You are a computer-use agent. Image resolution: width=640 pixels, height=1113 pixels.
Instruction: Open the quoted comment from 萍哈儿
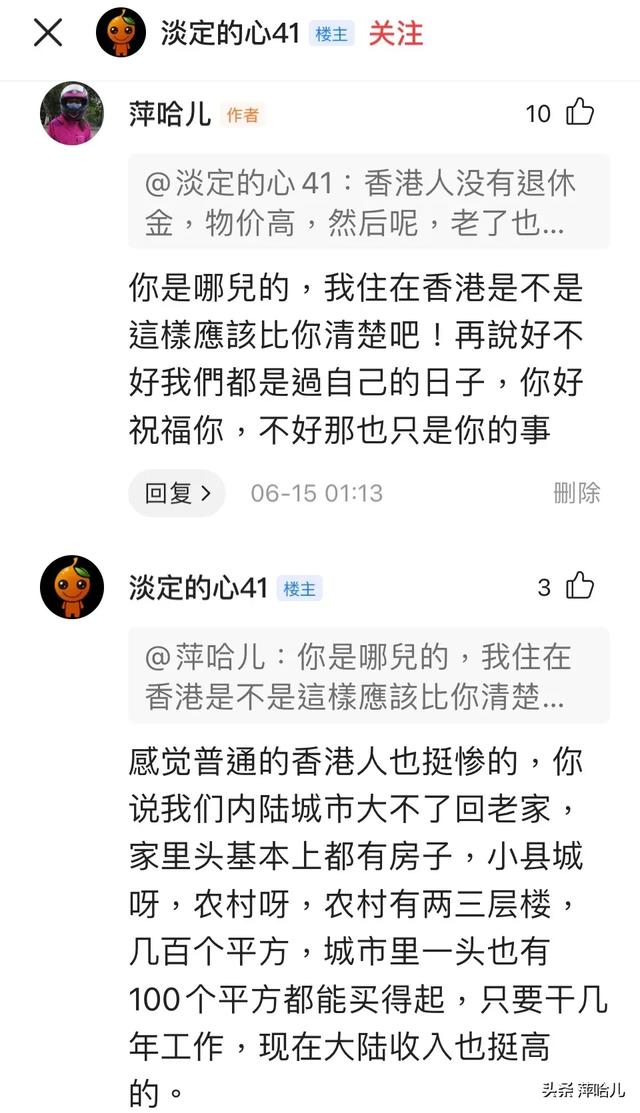368,675
